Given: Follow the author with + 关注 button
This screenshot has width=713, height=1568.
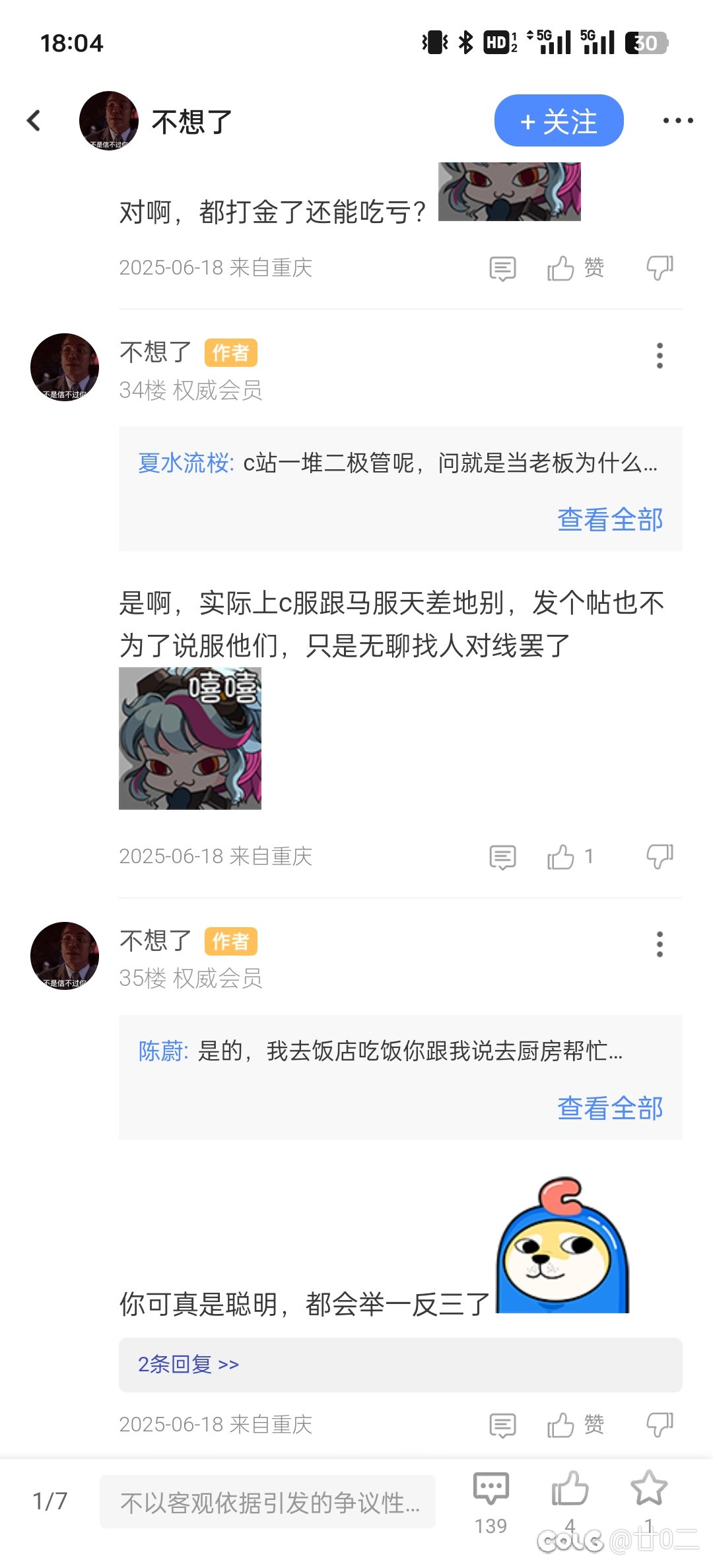Looking at the screenshot, I should click(559, 121).
